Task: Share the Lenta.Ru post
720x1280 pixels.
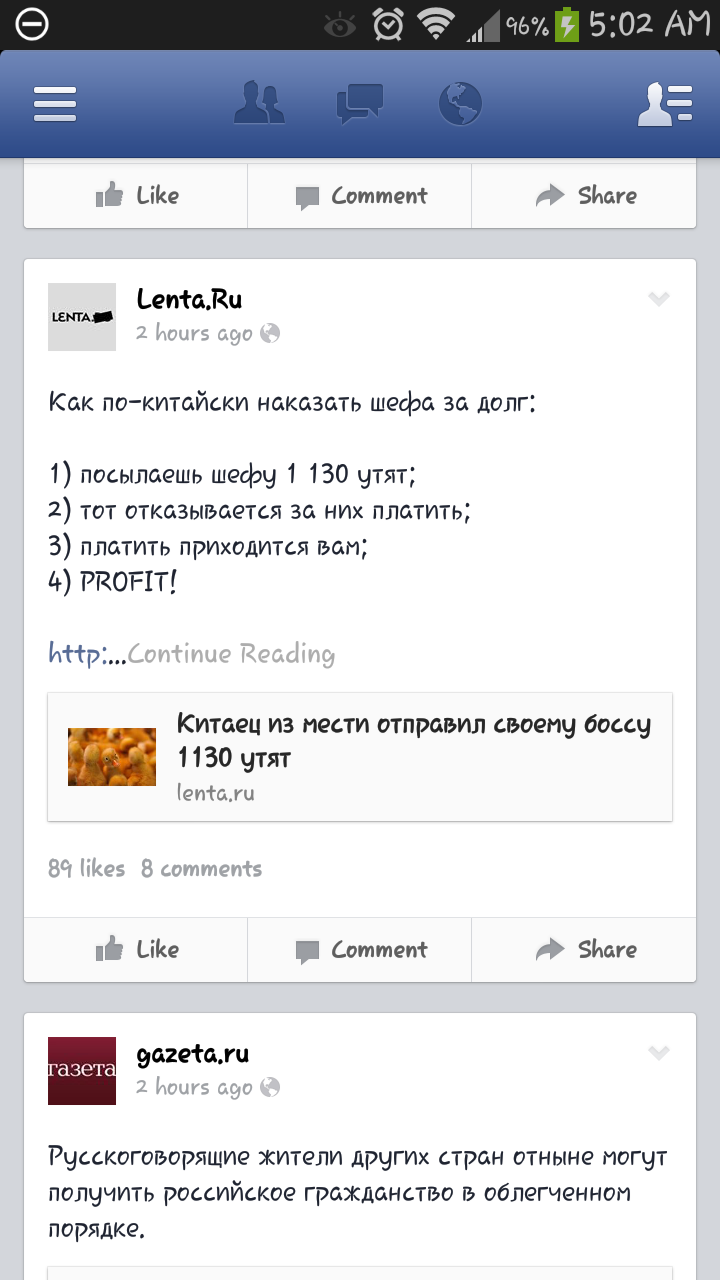Action: point(584,950)
